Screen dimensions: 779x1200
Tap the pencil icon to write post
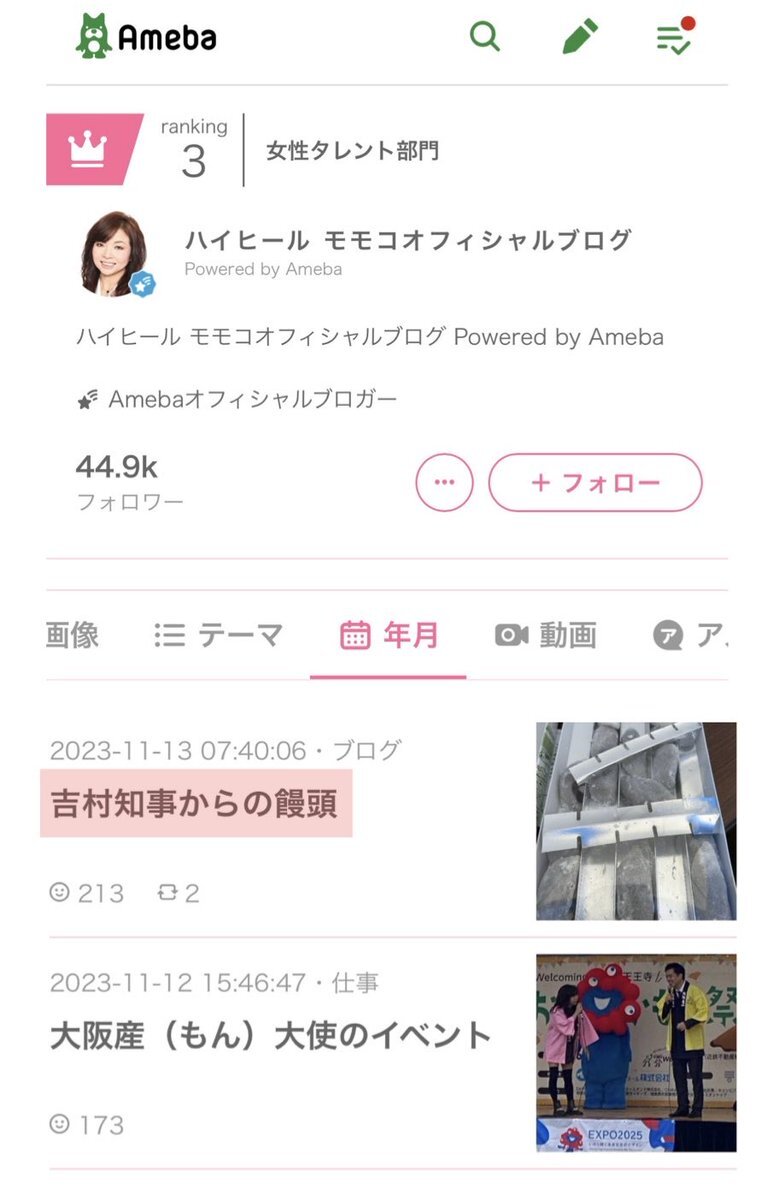[x=579, y=37]
